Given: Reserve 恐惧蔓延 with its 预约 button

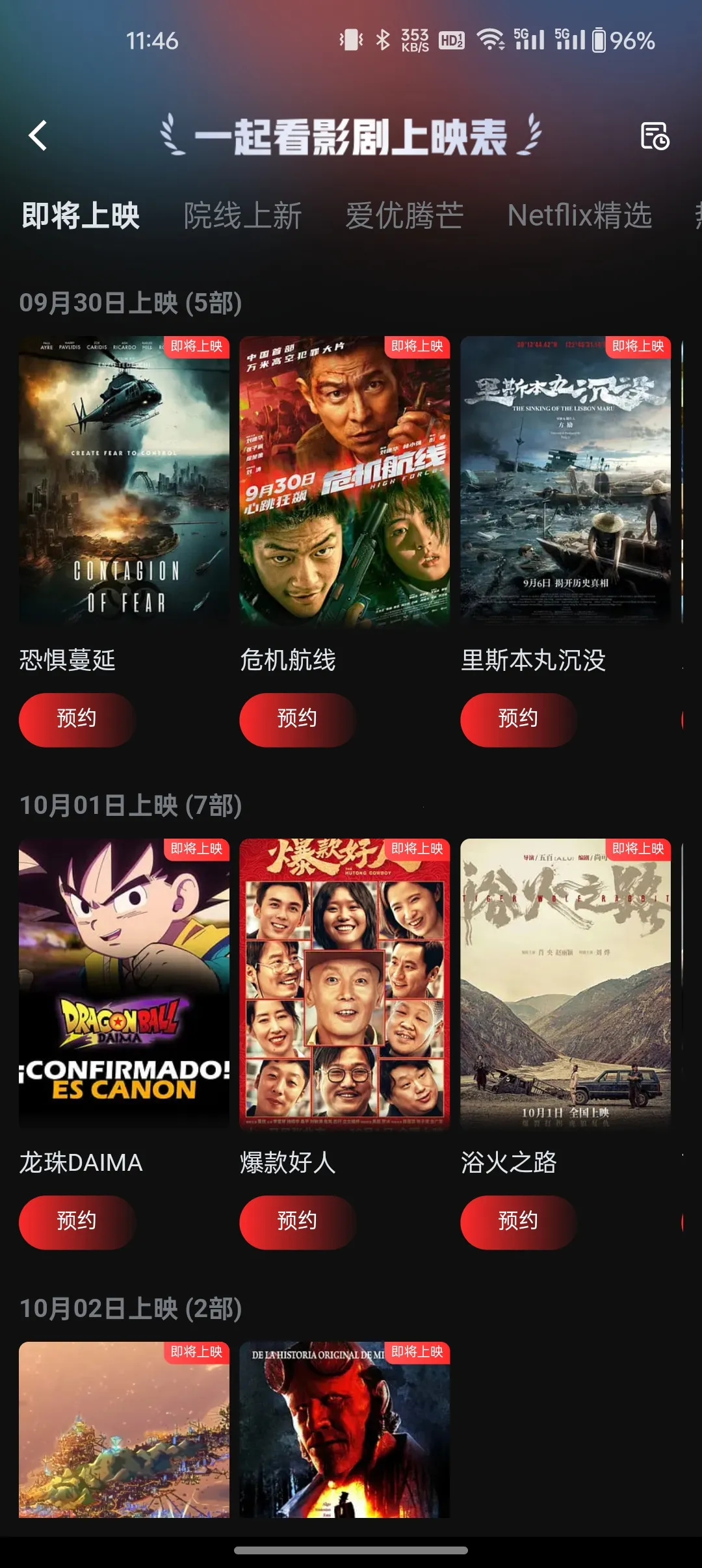Looking at the screenshot, I should 77,719.
